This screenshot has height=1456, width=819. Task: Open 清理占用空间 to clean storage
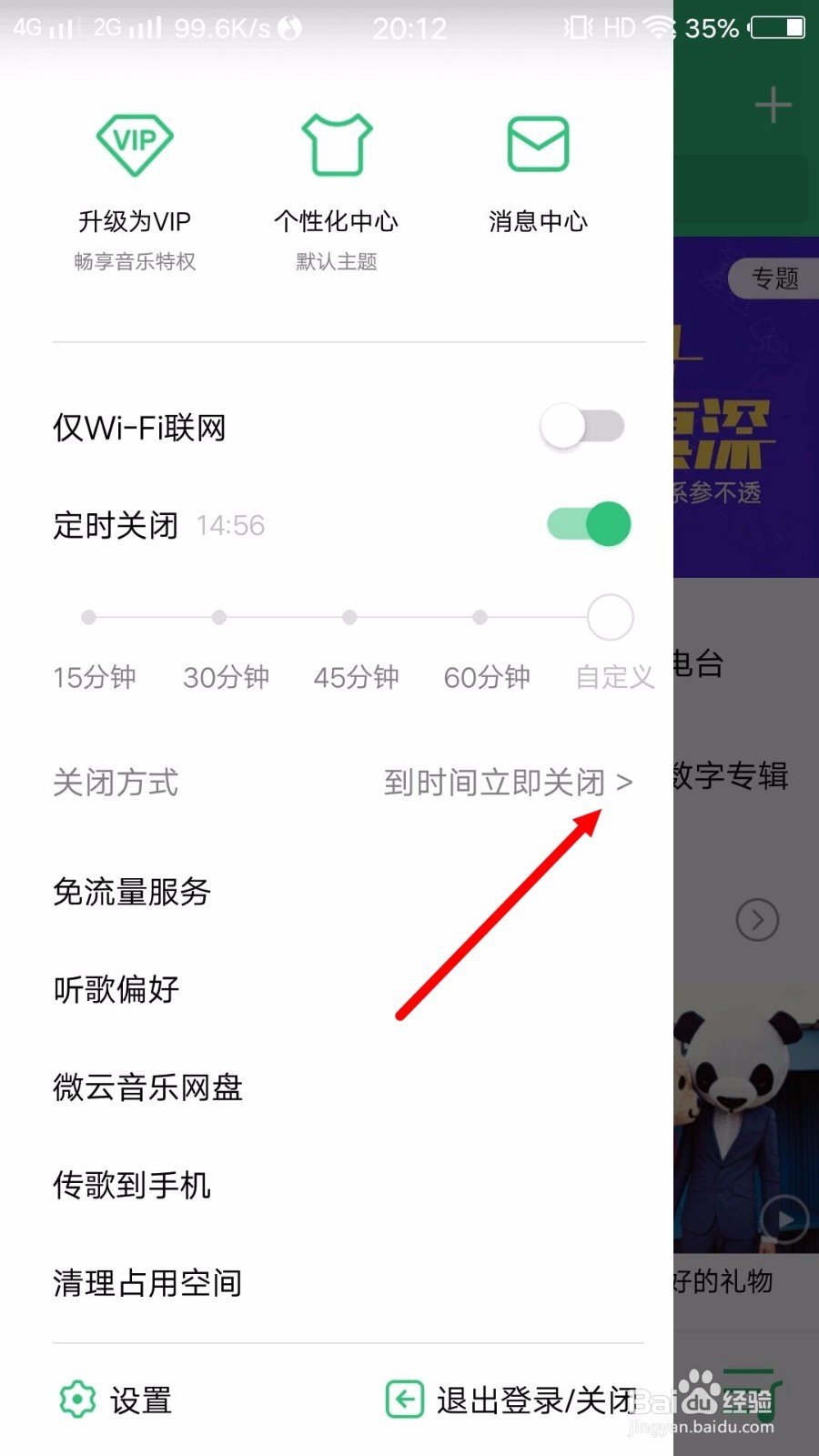pos(146,1283)
